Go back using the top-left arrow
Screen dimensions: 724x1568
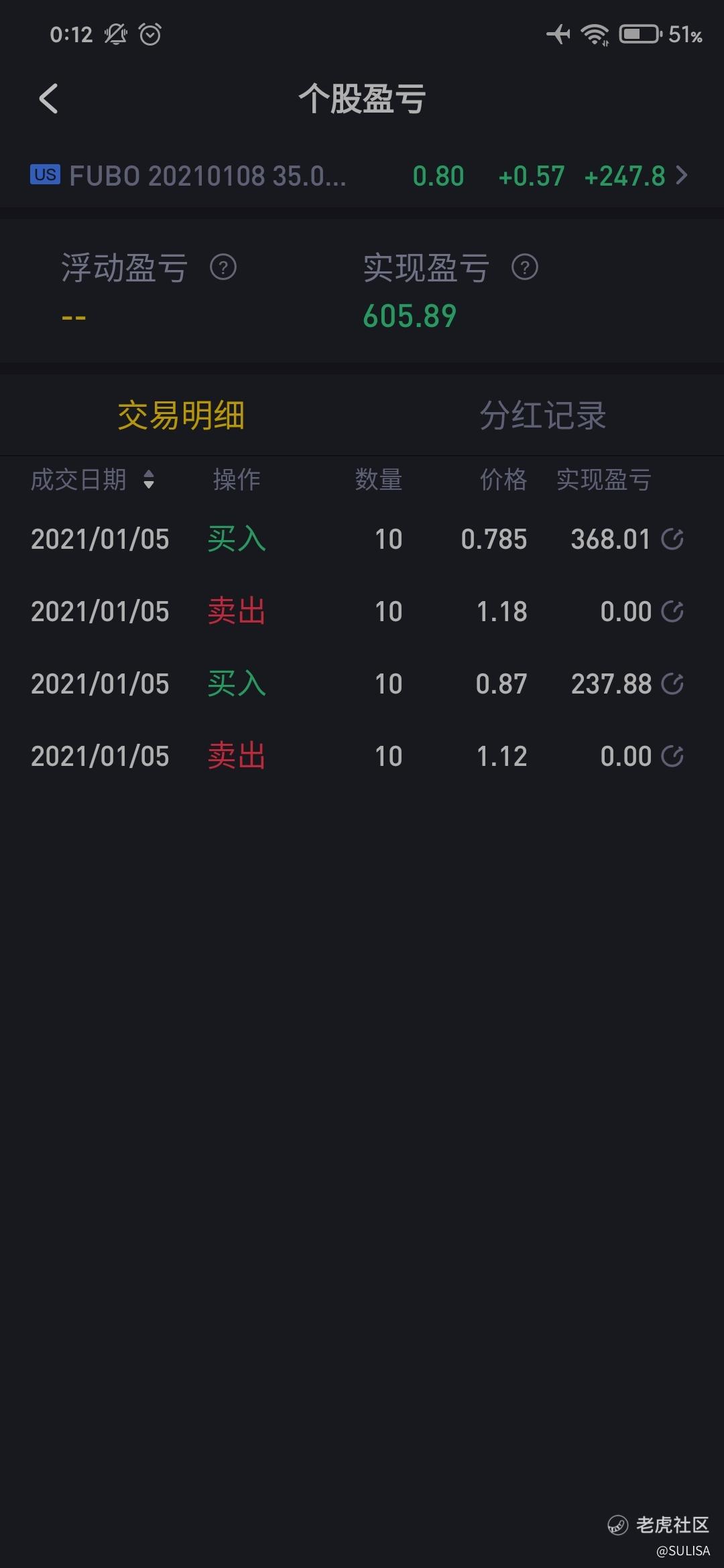[48, 99]
